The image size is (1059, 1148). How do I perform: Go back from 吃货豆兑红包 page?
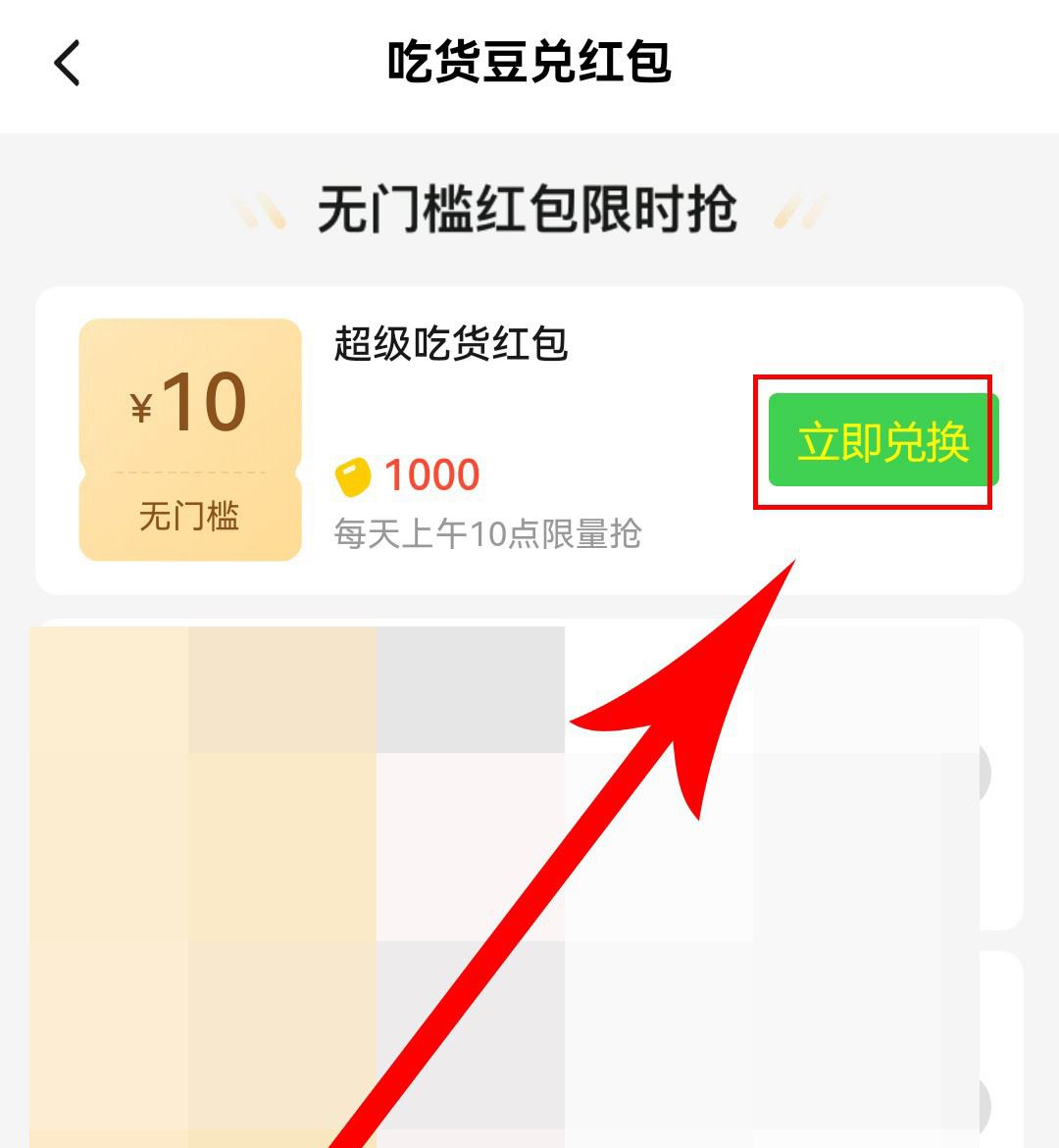[67, 64]
